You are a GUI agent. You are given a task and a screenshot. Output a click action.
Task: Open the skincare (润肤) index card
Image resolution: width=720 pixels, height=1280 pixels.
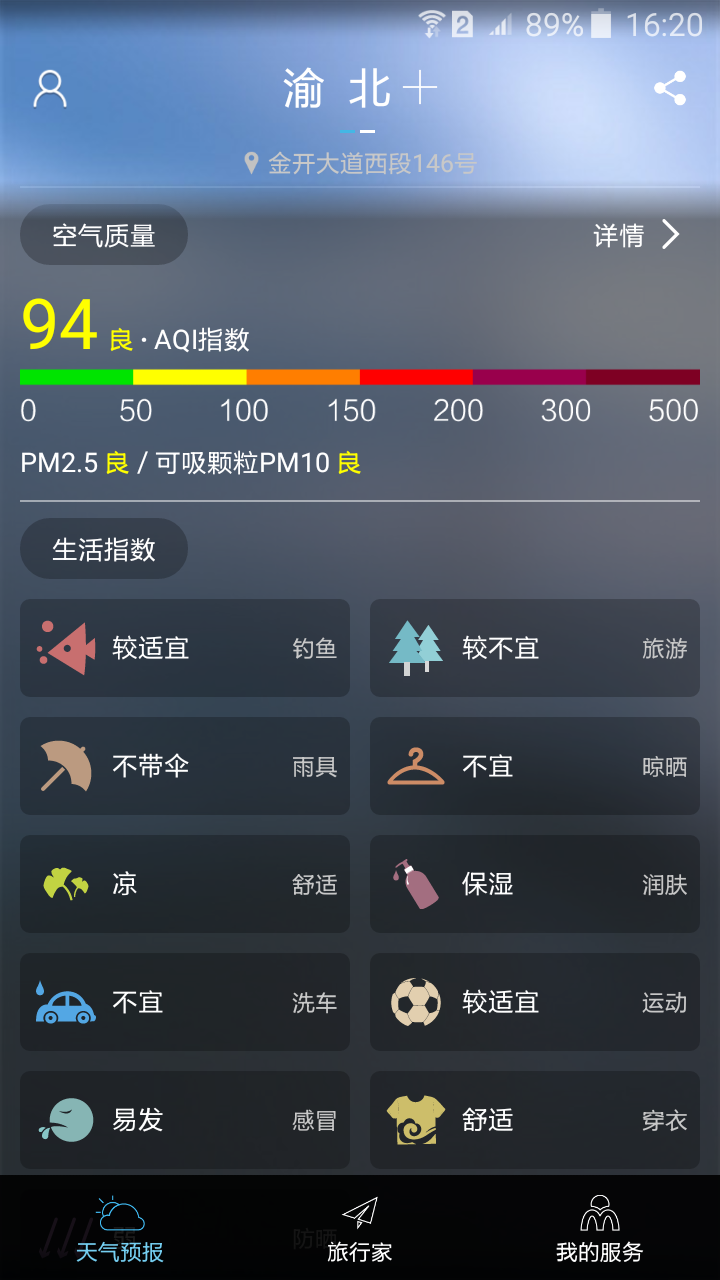[x=535, y=884]
